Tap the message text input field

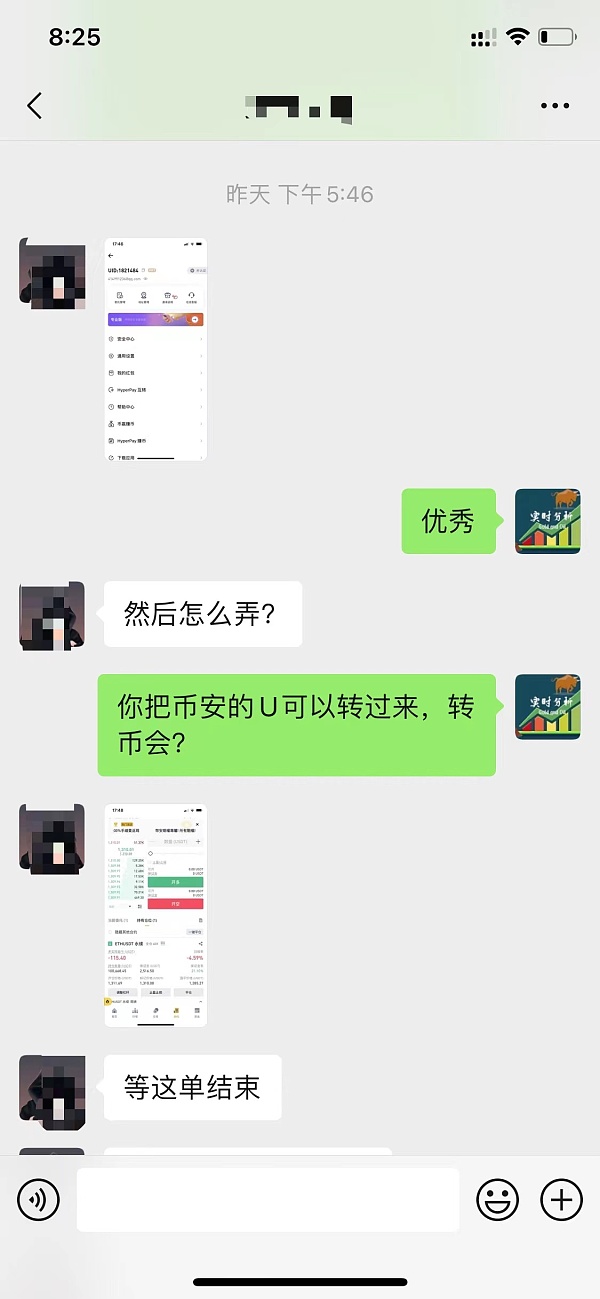[x=268, y=1199]
